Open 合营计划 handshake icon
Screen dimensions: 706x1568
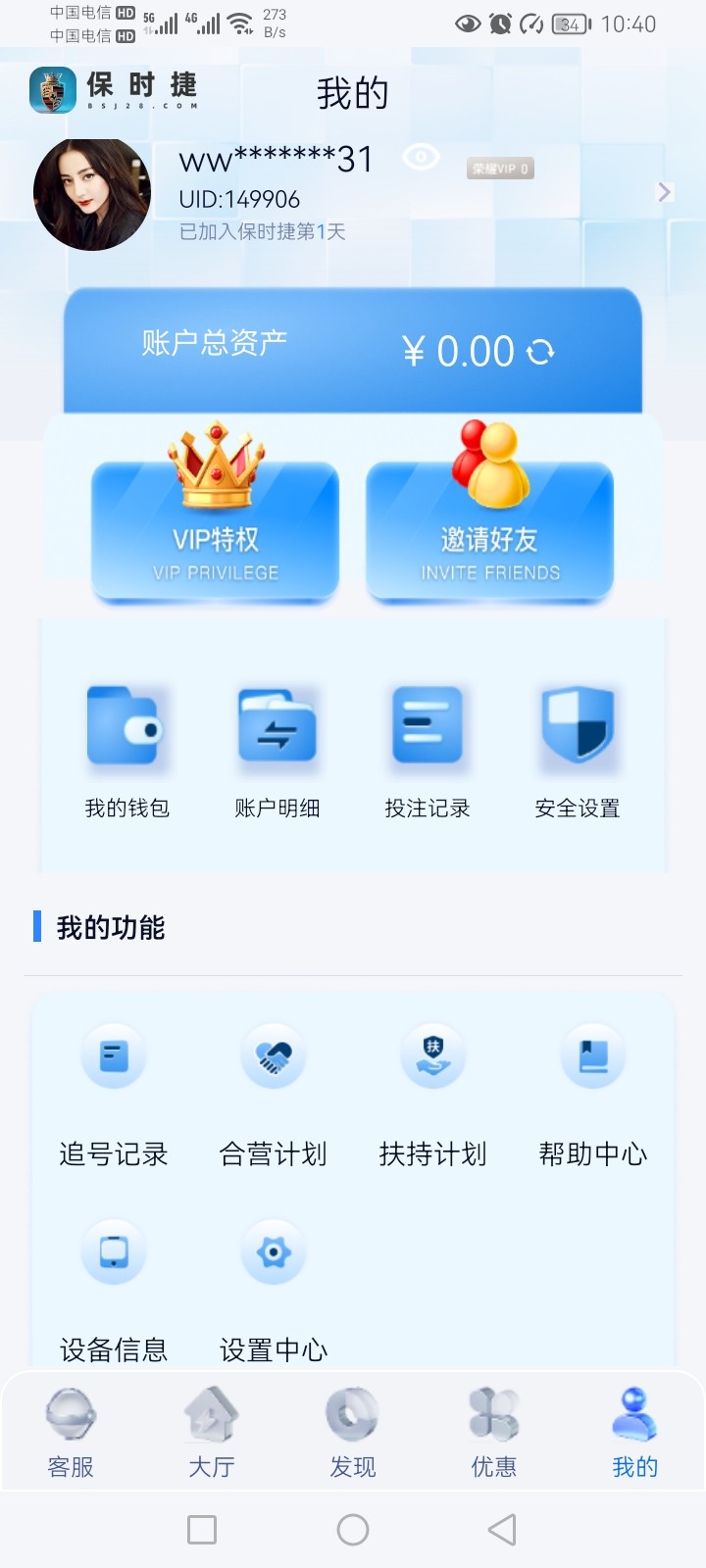tap(273, 1054)
